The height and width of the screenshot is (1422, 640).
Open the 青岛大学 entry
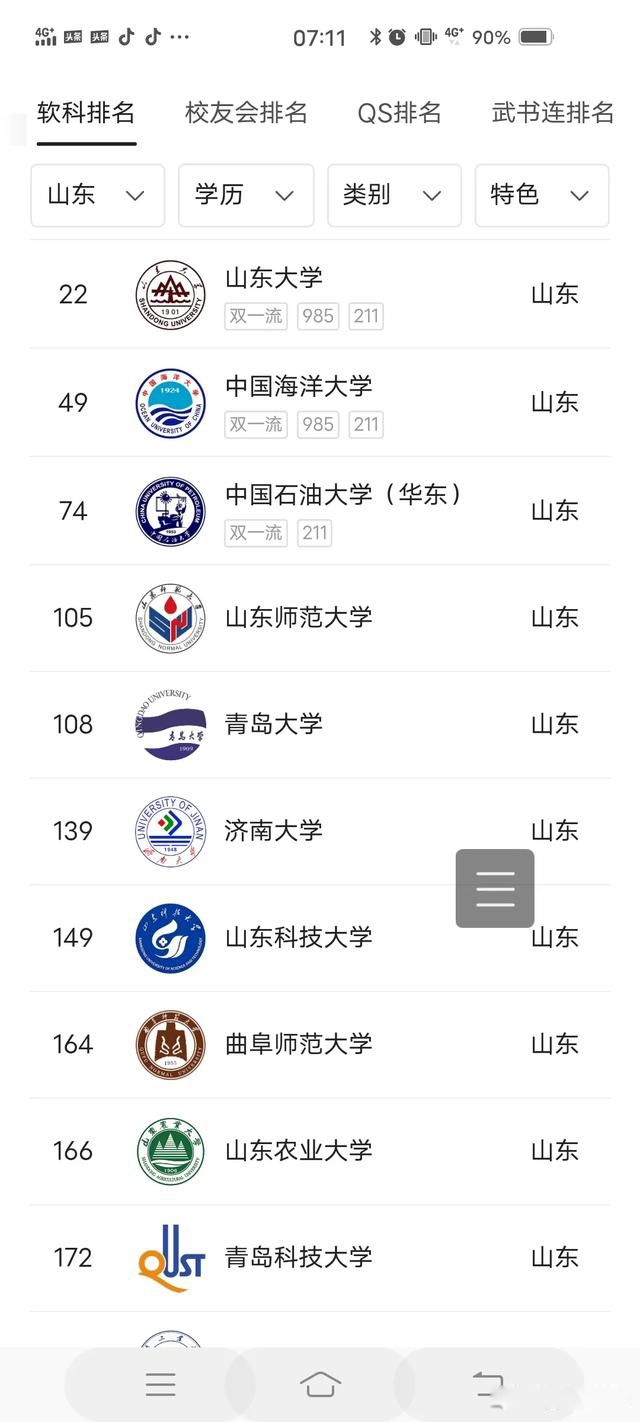273,724
